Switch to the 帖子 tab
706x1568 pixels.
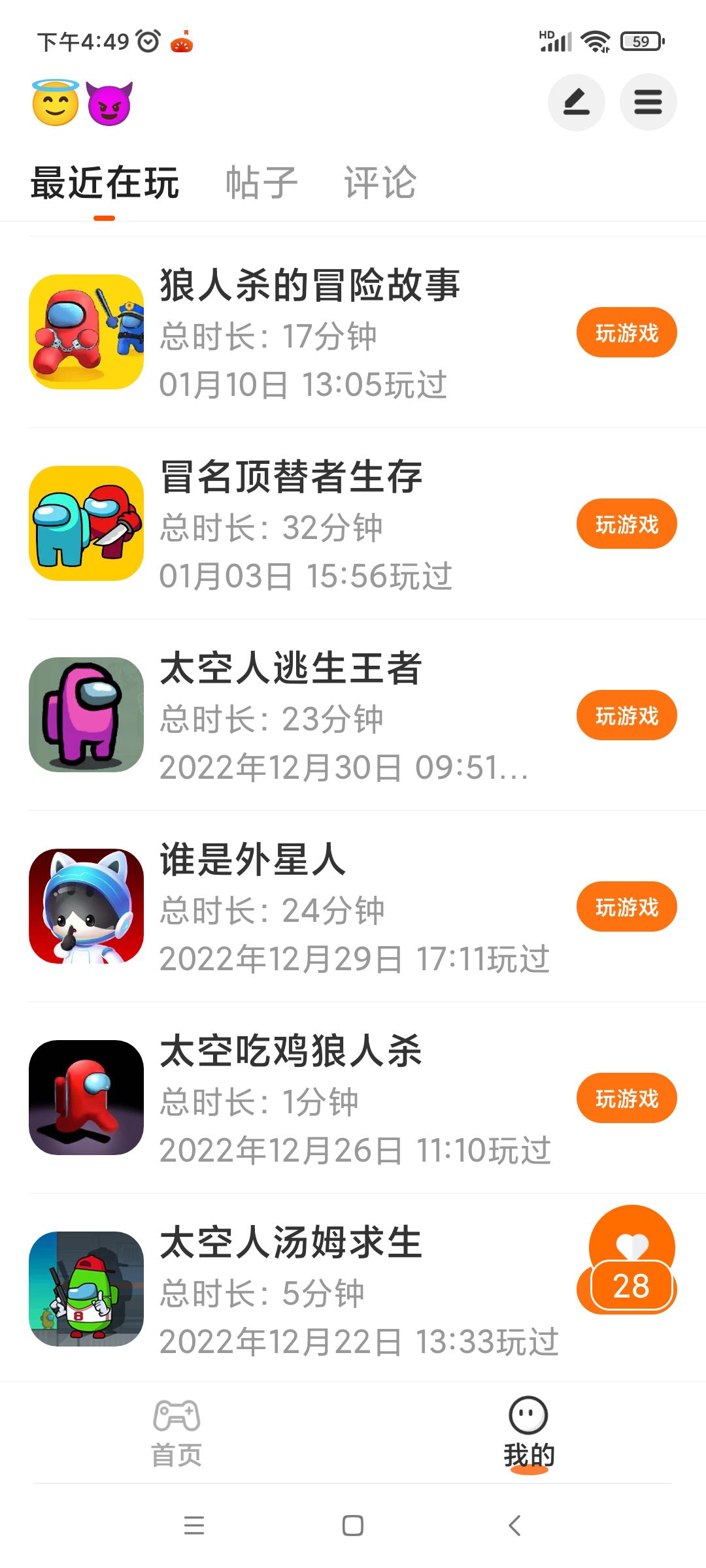pos(261,183)
